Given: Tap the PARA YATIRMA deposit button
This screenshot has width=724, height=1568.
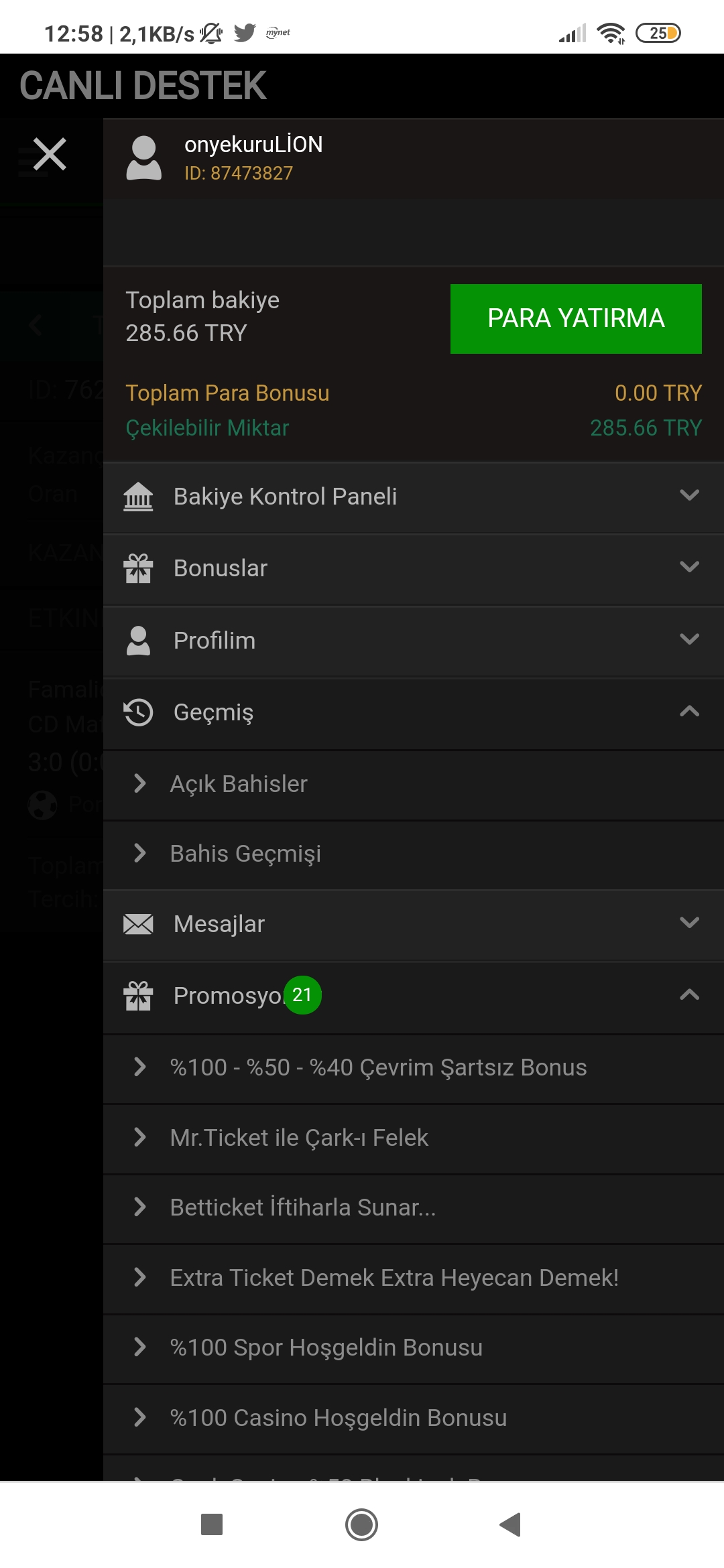Looking at the screenshot, I should (576, 318).
